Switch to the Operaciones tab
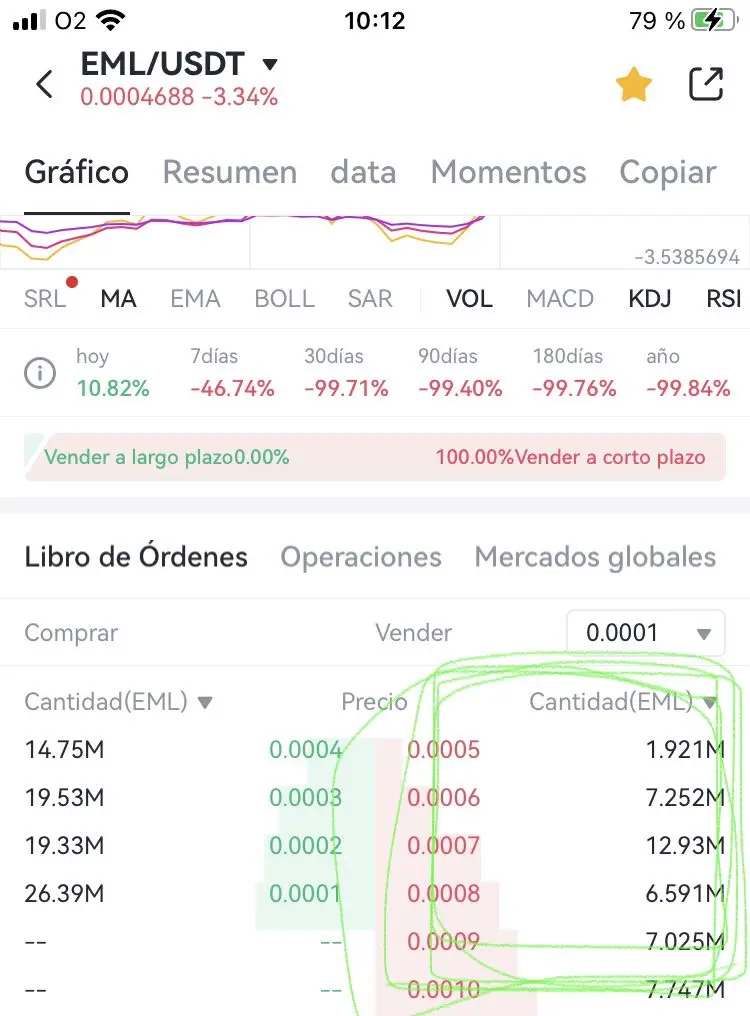Viewport: 750px width, 1016px height. click(x=360, y=557)
